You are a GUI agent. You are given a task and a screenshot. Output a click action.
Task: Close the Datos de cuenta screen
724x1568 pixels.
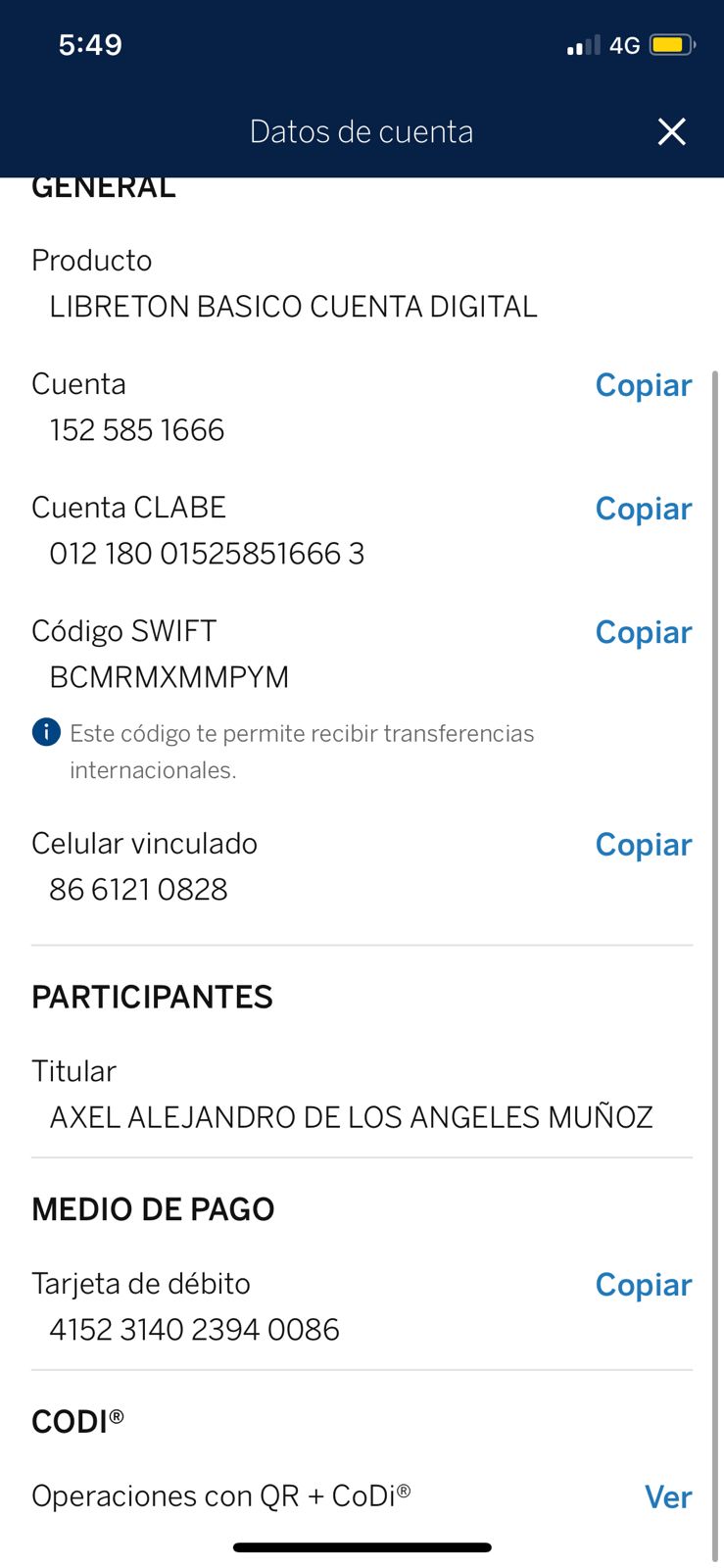(x=671, y=131)
